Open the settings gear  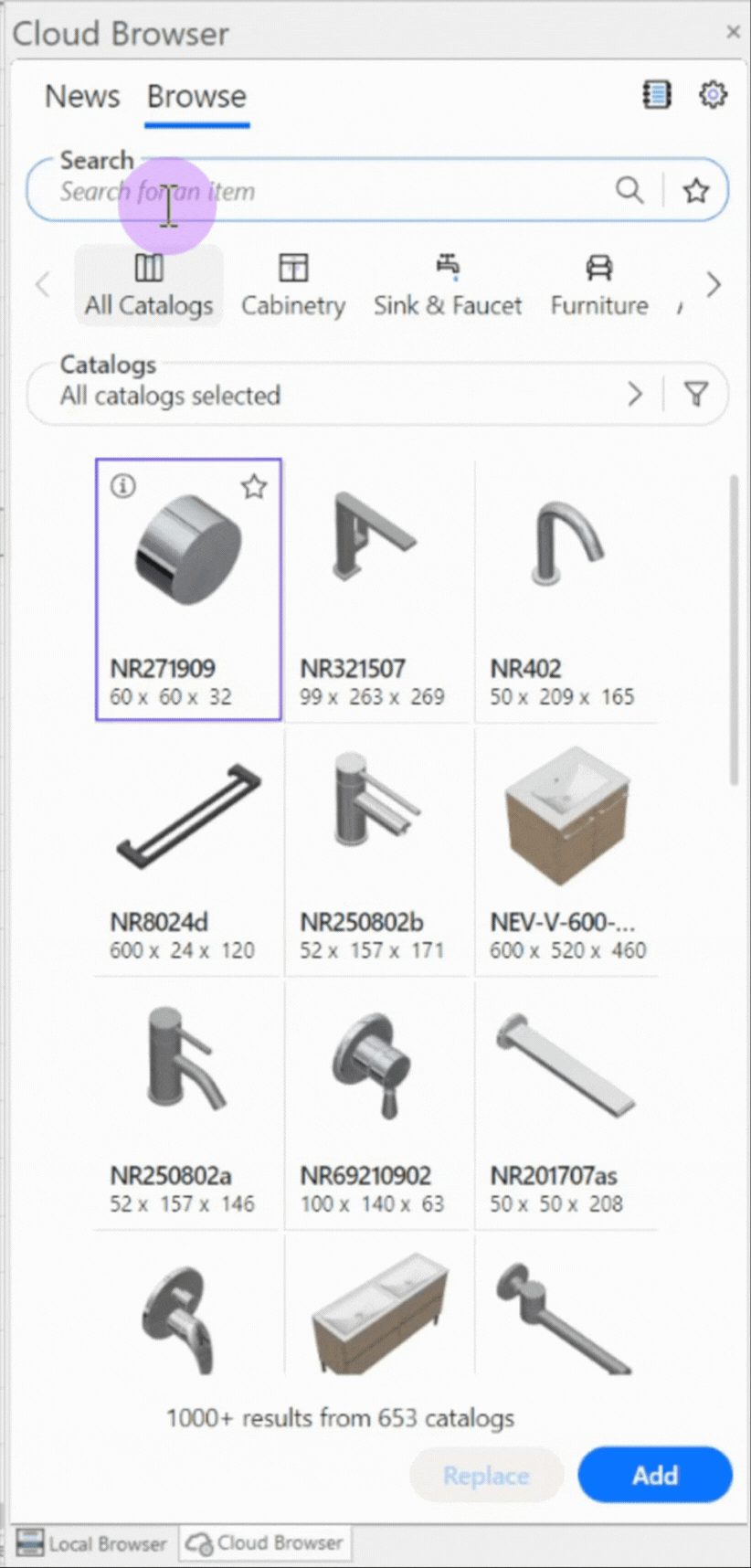pyautogui.click(x=713, y=94)
